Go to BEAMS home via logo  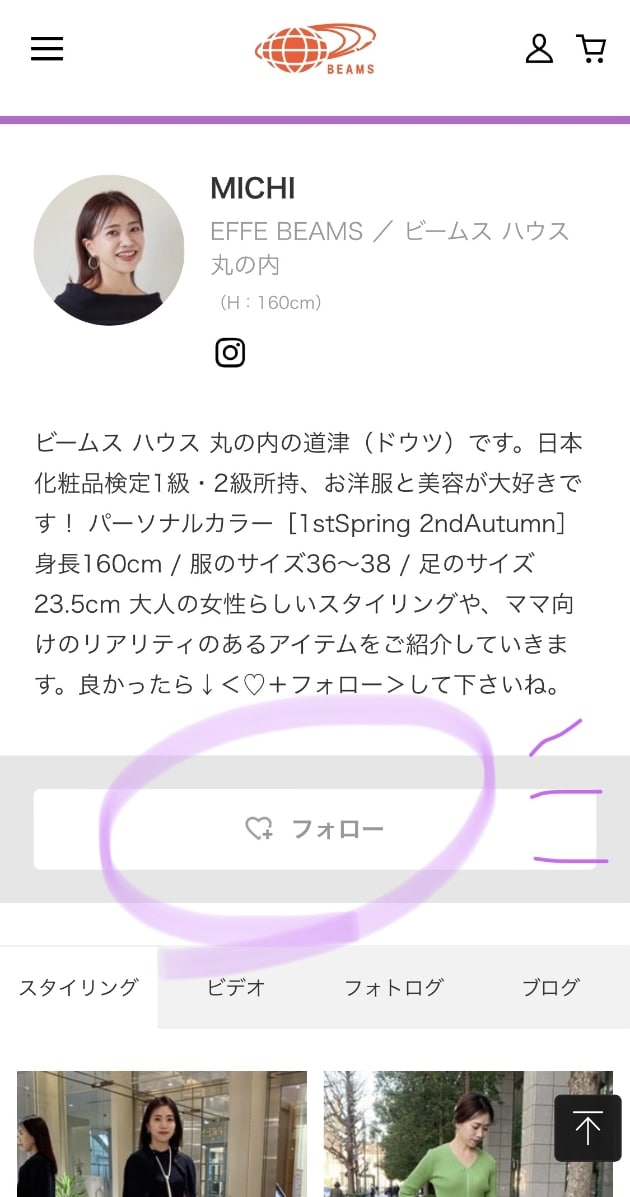(315, 49)
